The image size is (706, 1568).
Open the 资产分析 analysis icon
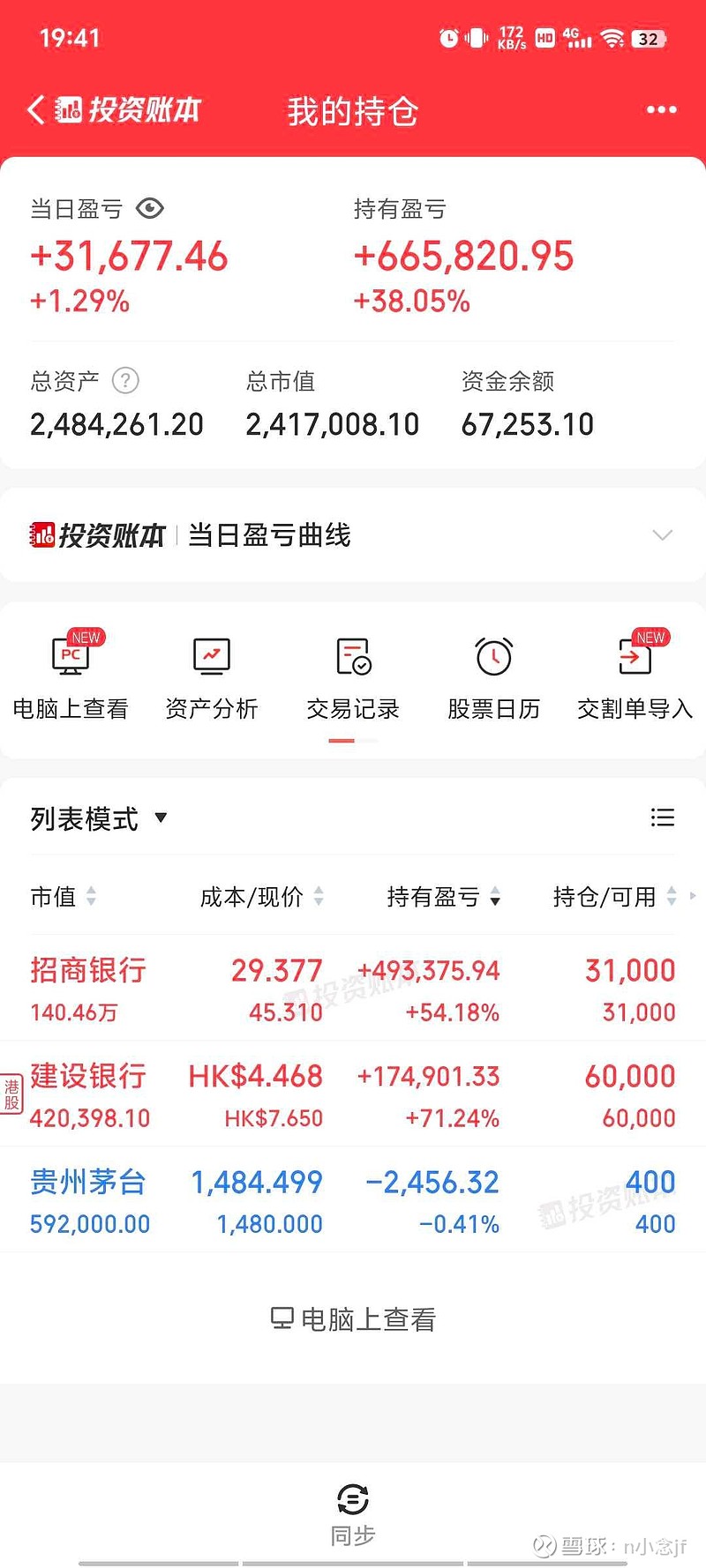click(211, 657)
